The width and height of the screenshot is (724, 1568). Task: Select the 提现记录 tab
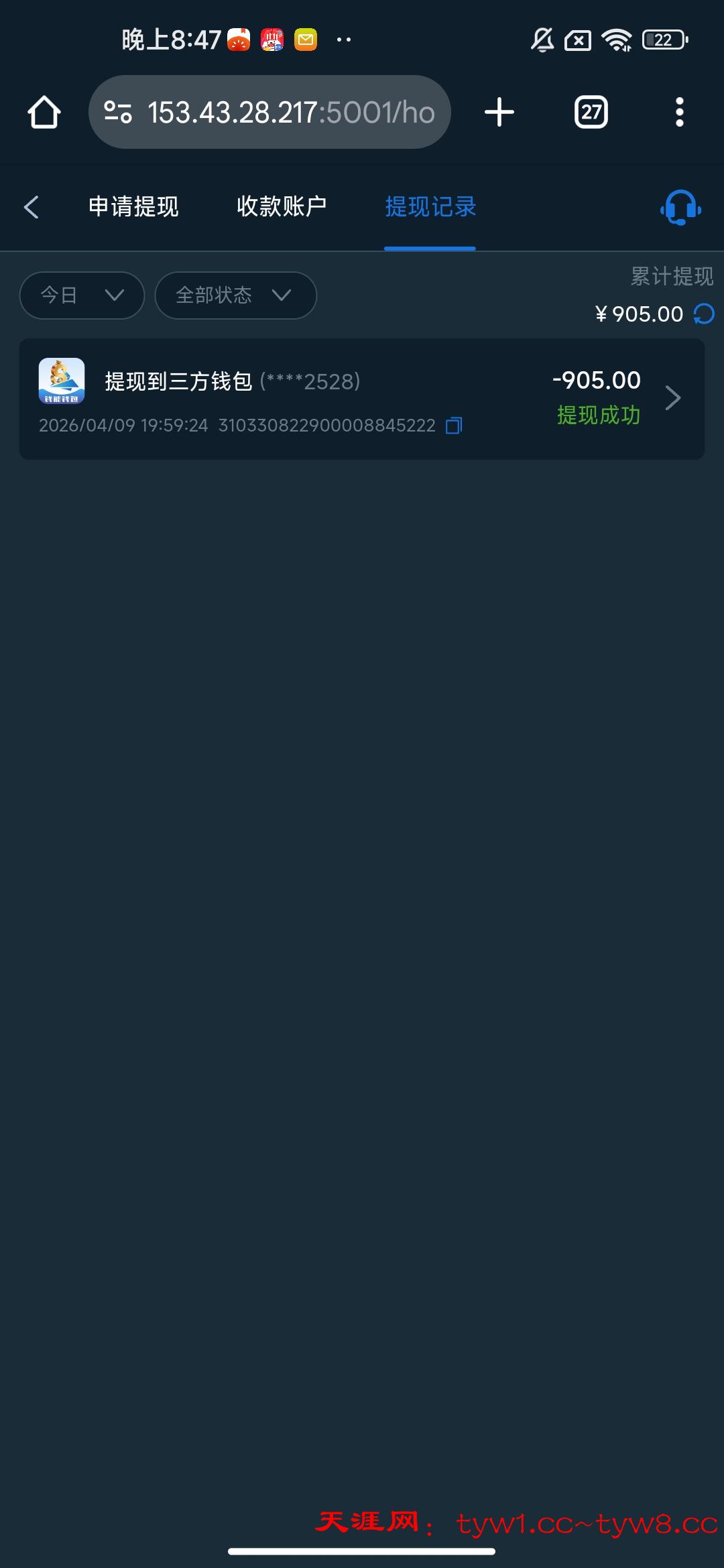[x=430, y=207]
